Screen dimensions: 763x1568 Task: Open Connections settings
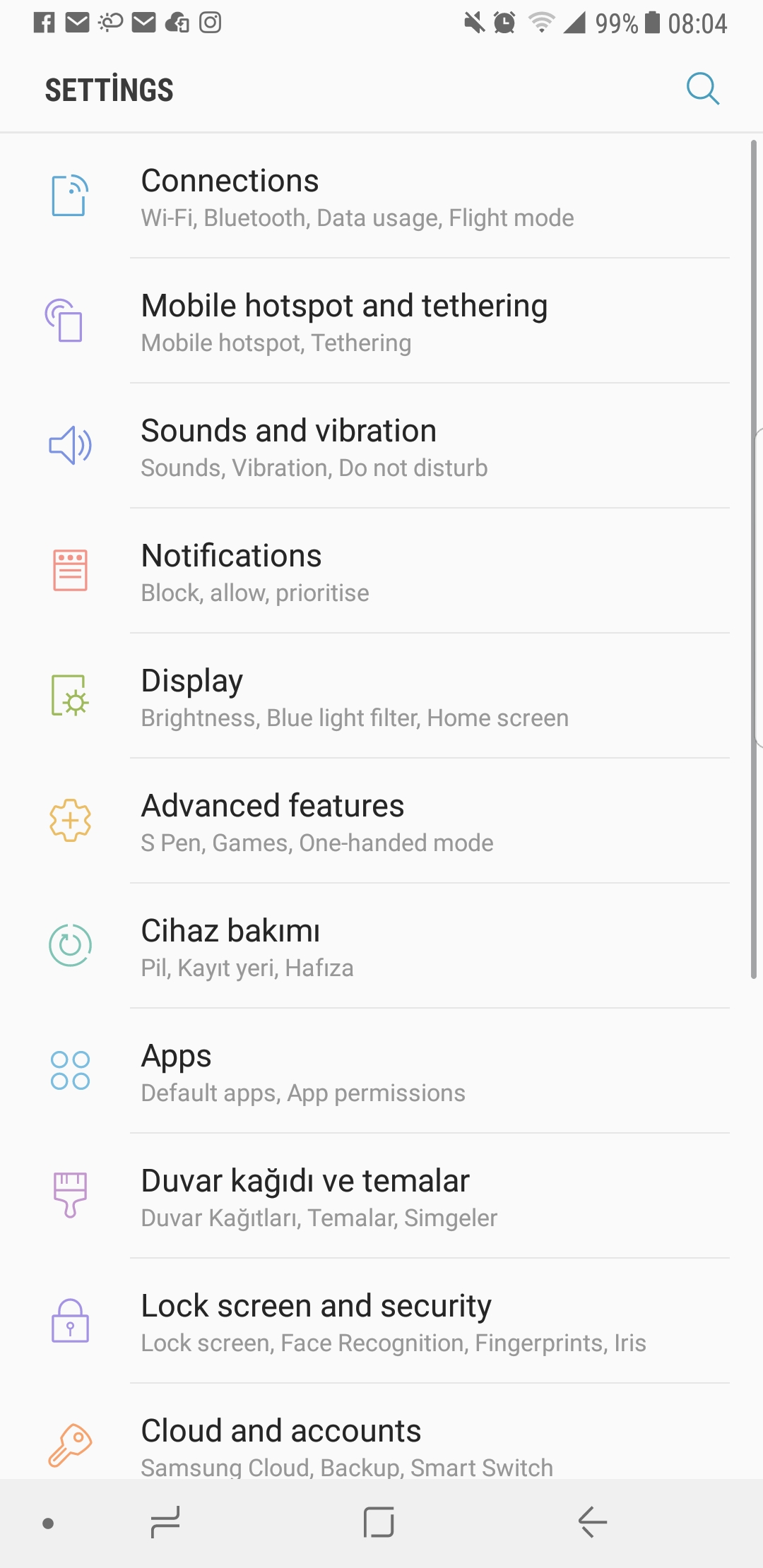pos(381,196)
